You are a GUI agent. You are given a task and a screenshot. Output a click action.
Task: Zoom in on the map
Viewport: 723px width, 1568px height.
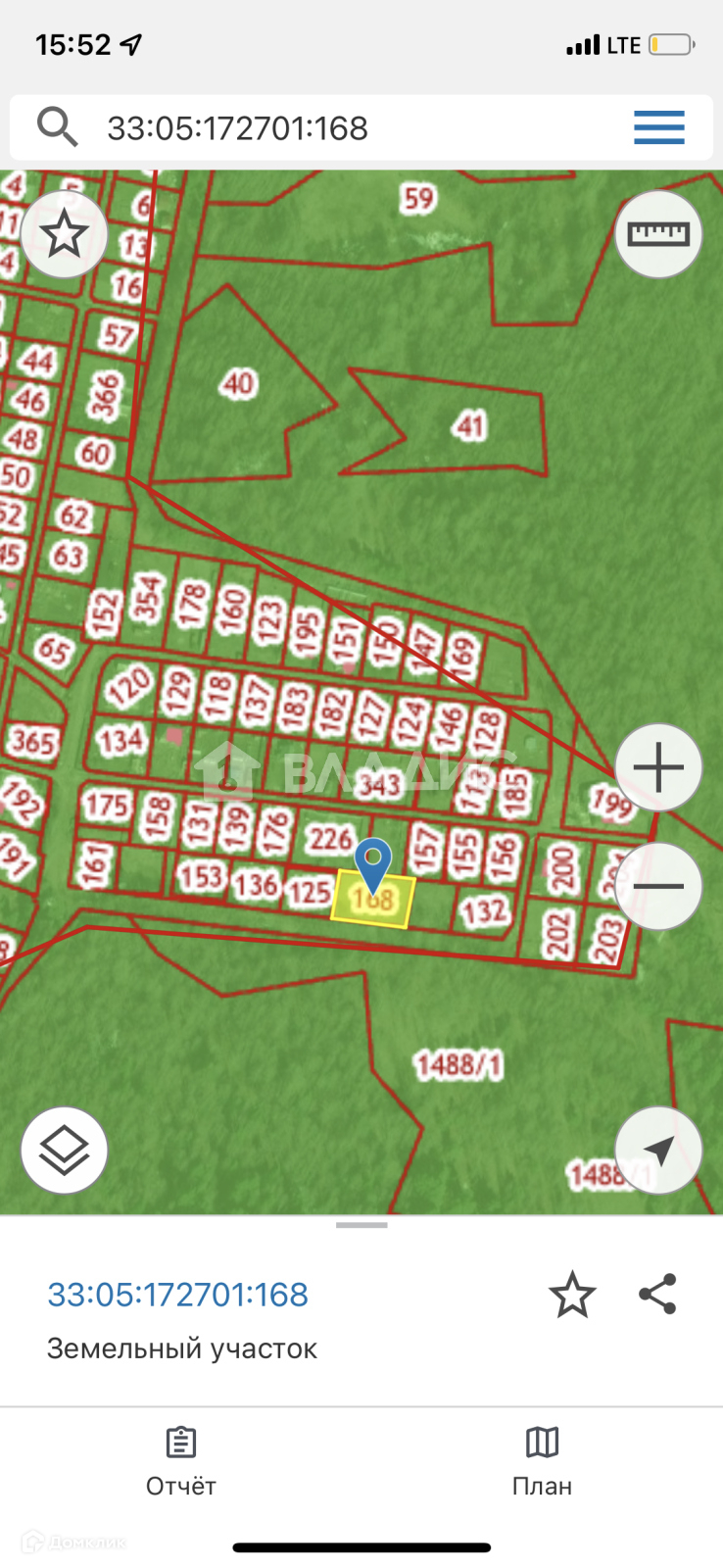pos(658,767)
